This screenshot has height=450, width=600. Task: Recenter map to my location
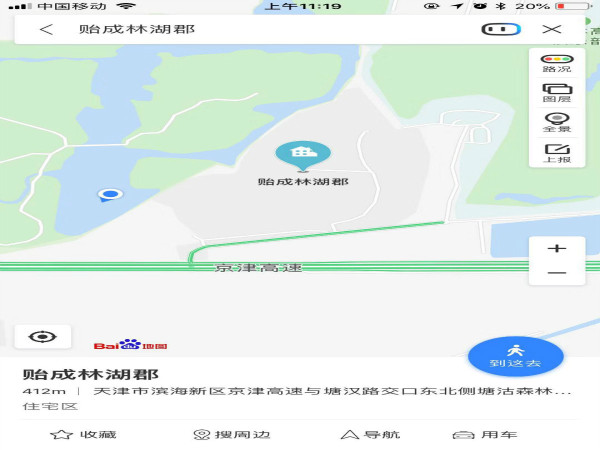(x=42, y=336)
